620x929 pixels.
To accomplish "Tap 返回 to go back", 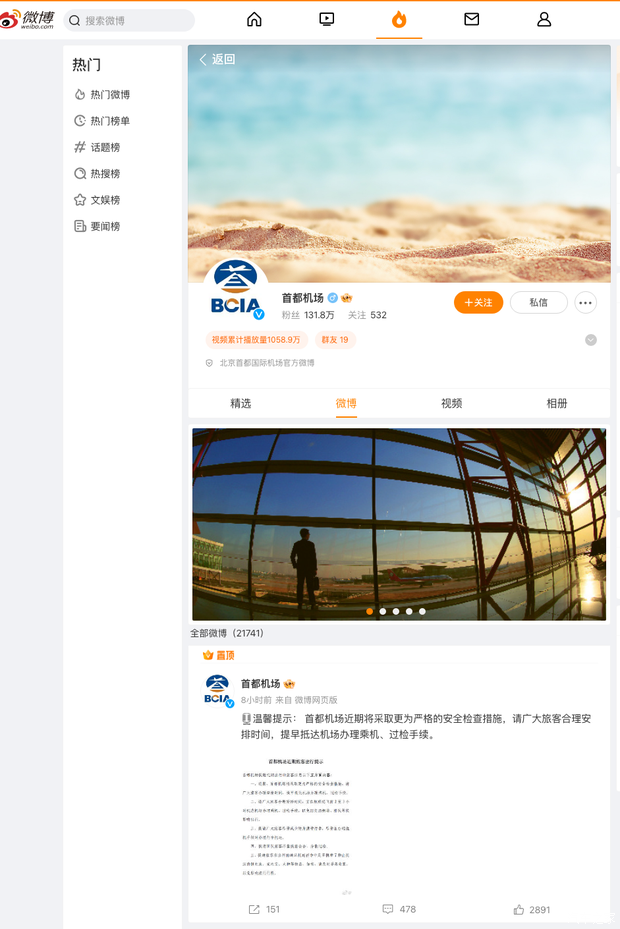I will pos(217,59).
